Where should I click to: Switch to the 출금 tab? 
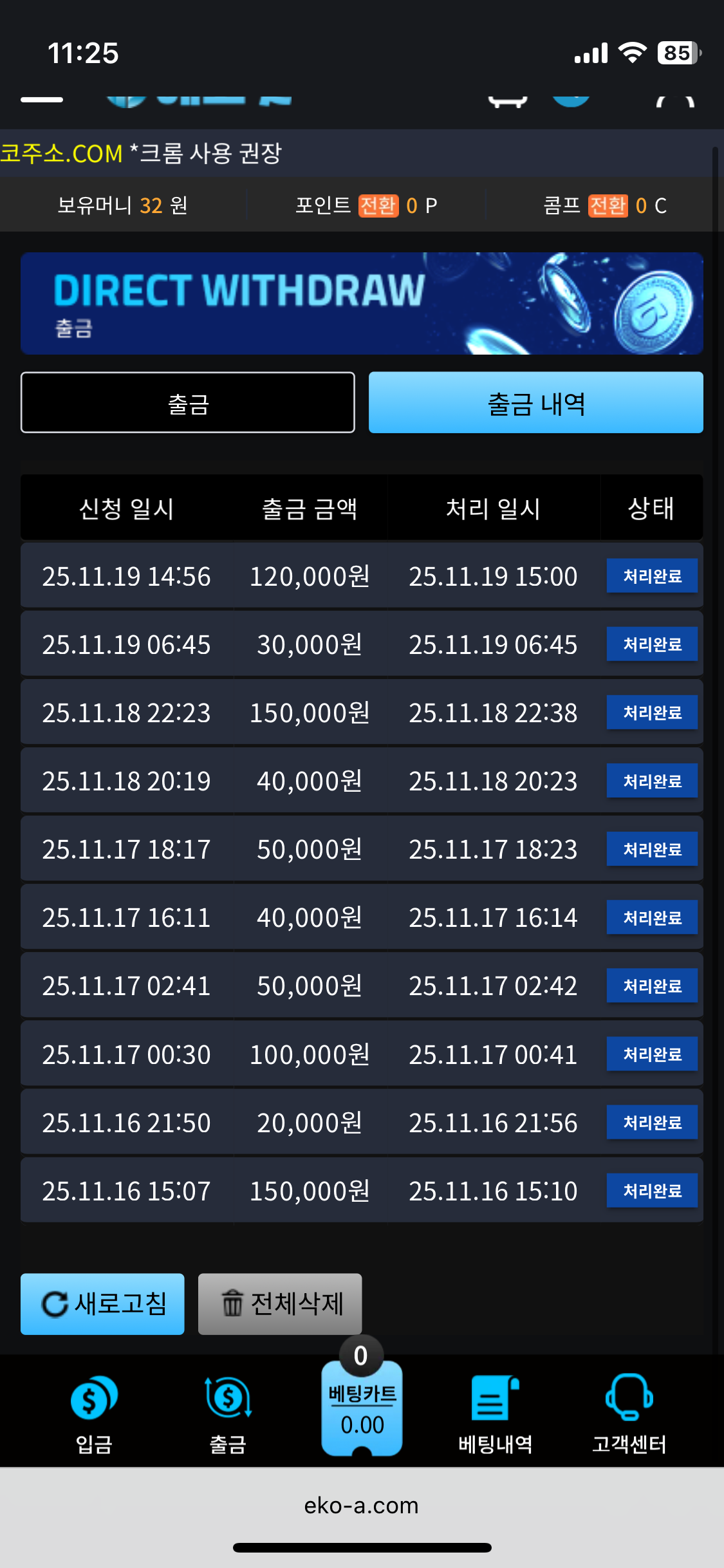tap(187, 403)
